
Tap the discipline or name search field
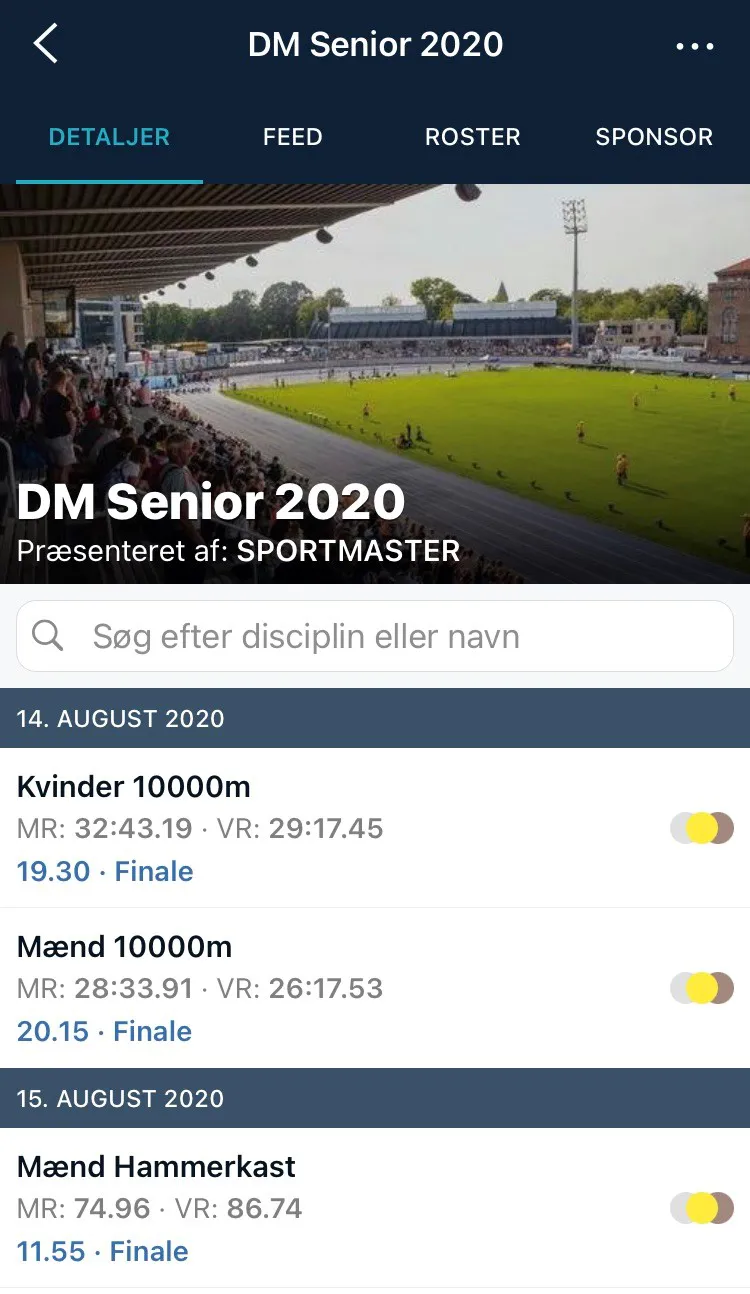(375, 636)
